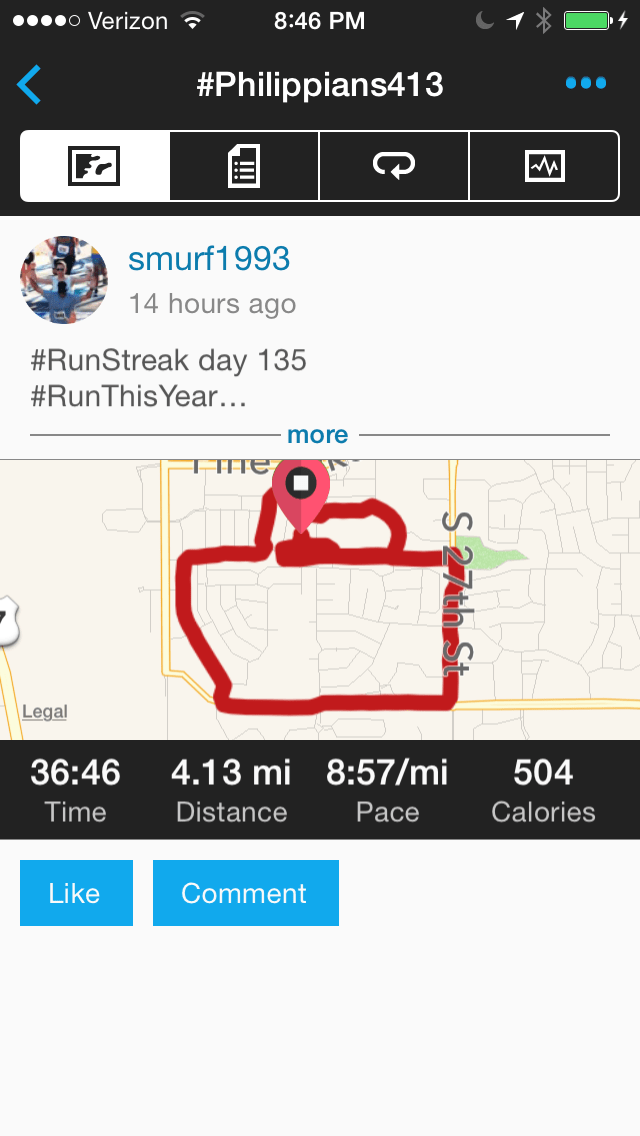Switch to the map view tab
Screen dimensions: 640x1136
tap(95, 166)
